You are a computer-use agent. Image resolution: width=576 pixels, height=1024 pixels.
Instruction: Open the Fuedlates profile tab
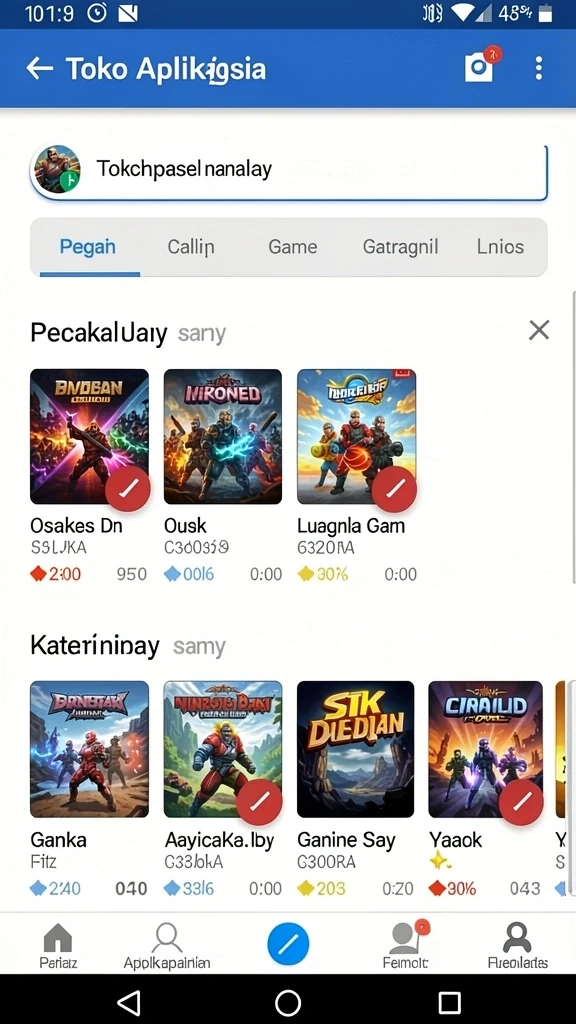tap(517, 944)
